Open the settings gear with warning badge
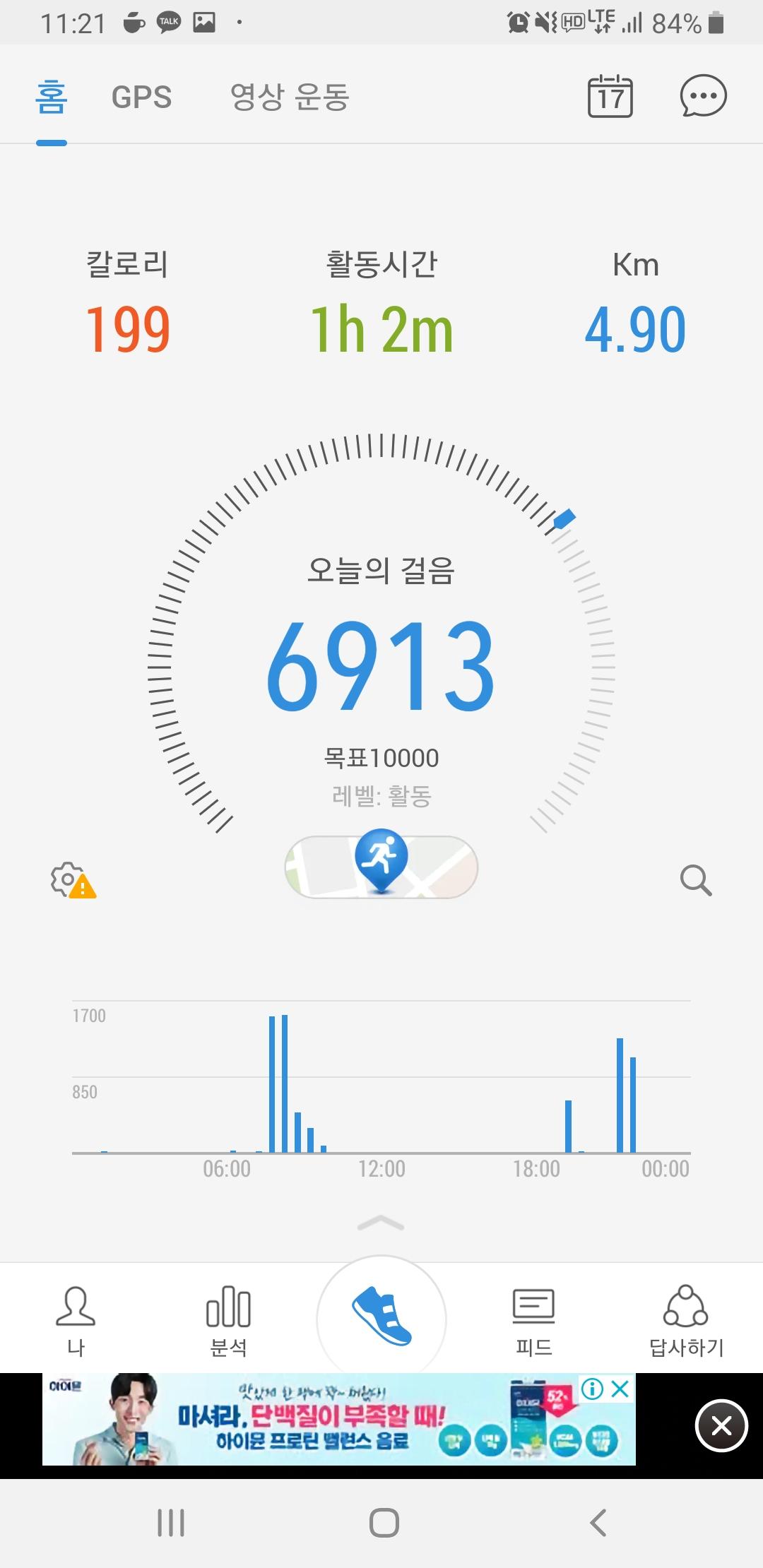The height and width of the screenshot is (1568, 763). 72,880
